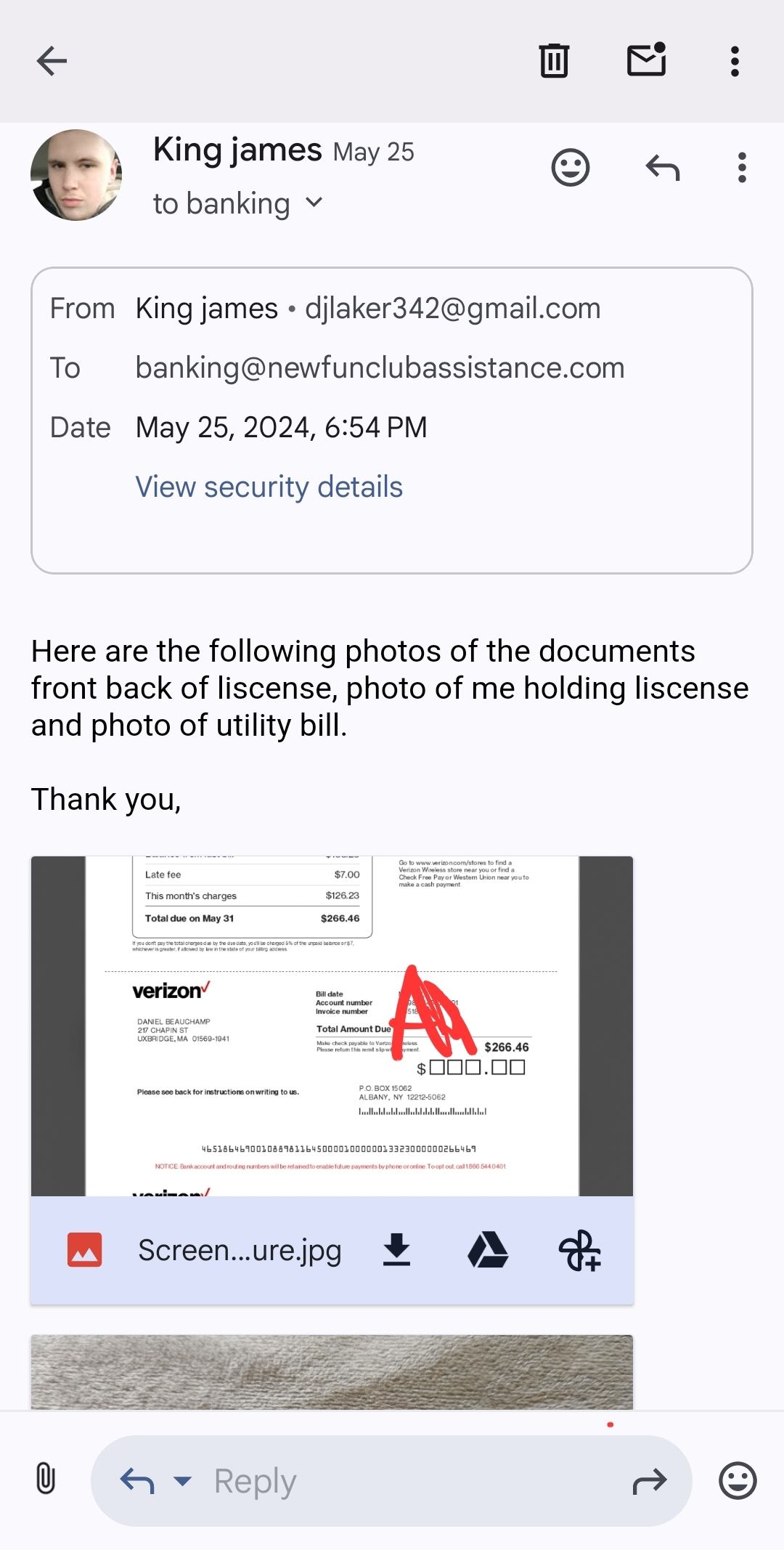Open the emoji picker at the bottom
The height and width of the screenshot is (1550, 784).
click(x=738, y=1480)
